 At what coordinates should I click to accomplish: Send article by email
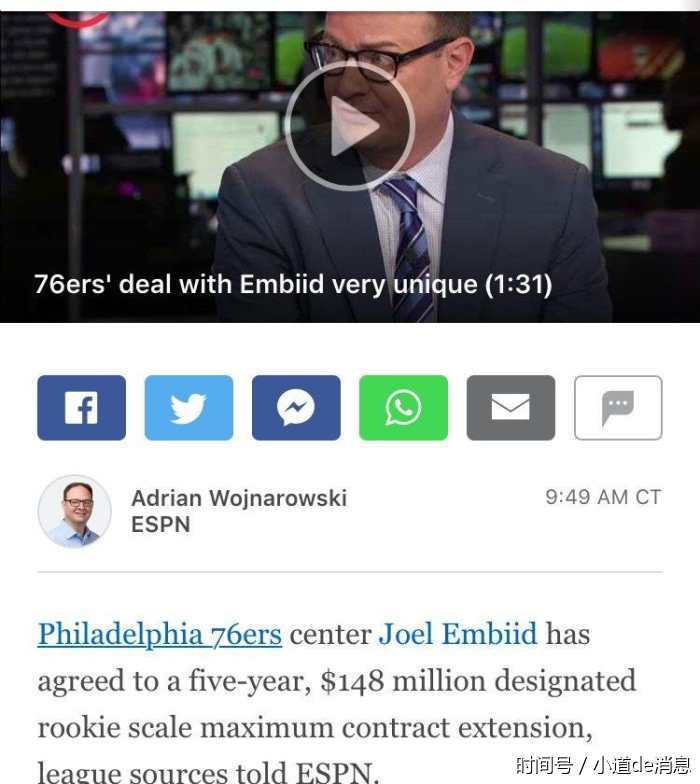510,408
